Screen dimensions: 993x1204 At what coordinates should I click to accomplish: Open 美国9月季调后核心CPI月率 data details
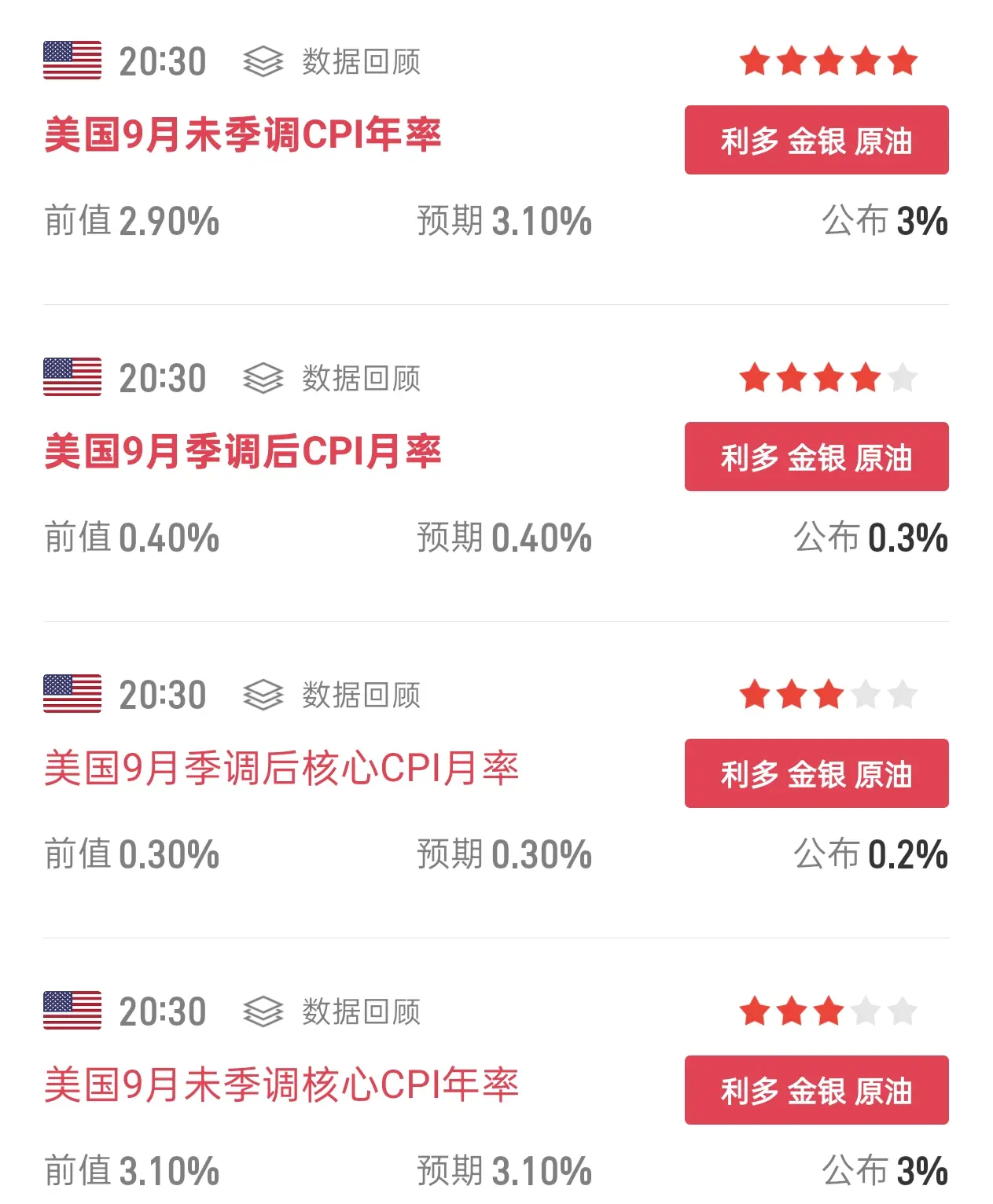tap(281, 769)
